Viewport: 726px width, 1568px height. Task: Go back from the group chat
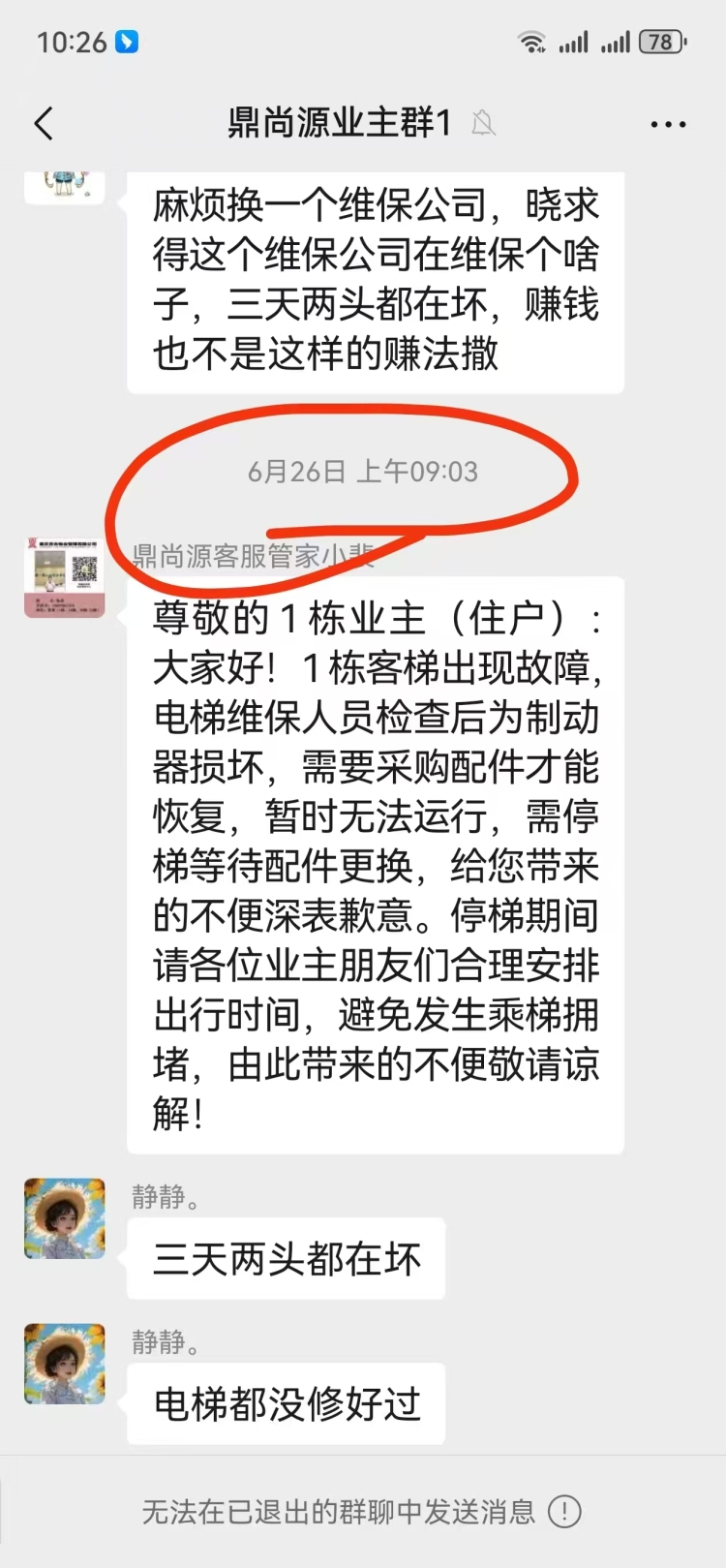point(44,124)
